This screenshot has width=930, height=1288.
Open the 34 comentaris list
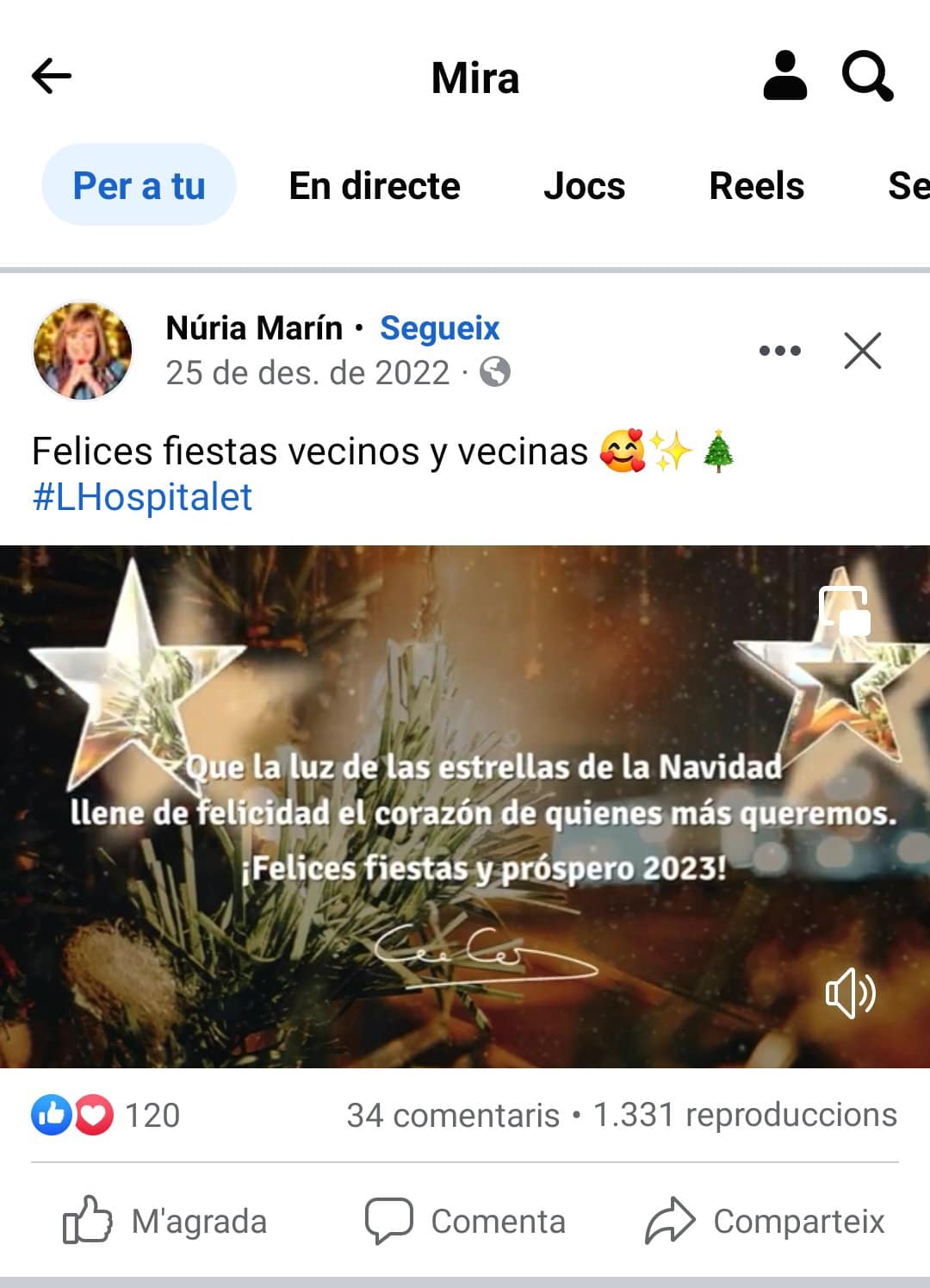point(453,1115)
